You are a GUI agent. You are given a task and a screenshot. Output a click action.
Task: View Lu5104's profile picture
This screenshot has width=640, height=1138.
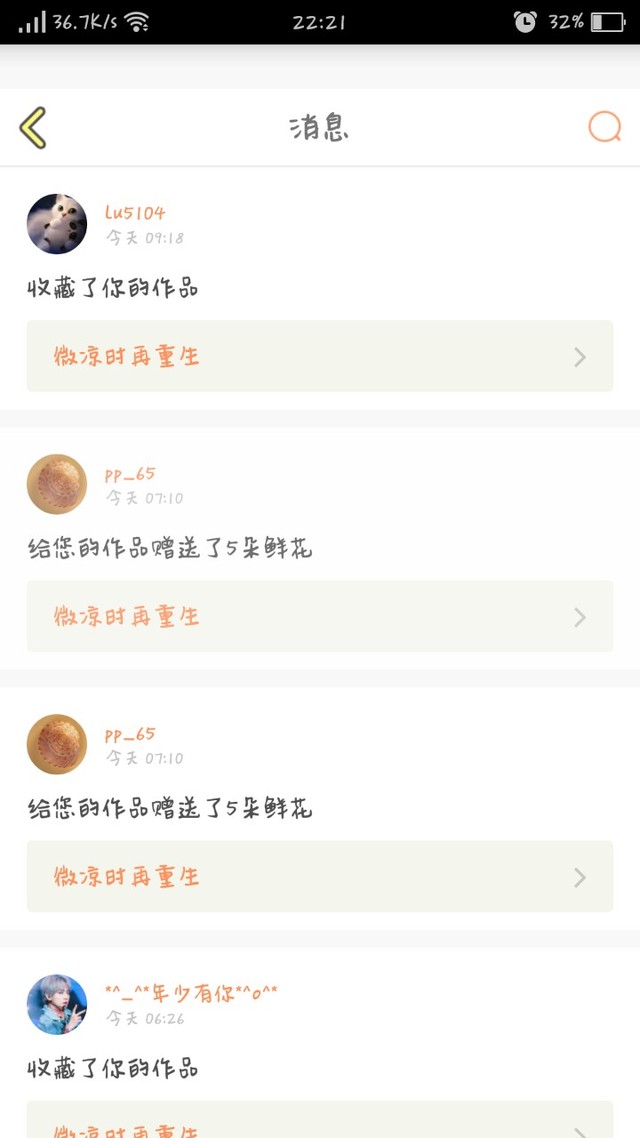pyautogui.click(x=57, y=224)
